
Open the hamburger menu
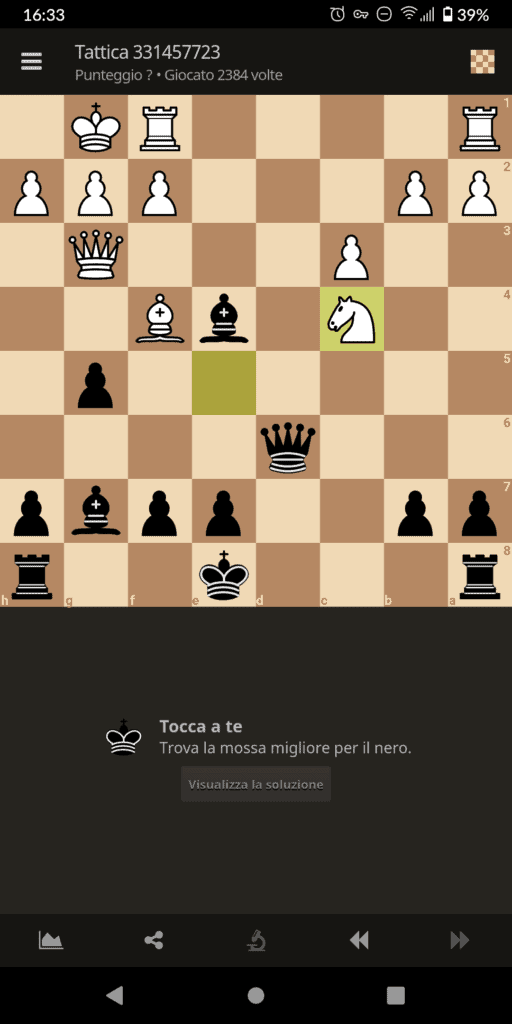pos(31,61)
